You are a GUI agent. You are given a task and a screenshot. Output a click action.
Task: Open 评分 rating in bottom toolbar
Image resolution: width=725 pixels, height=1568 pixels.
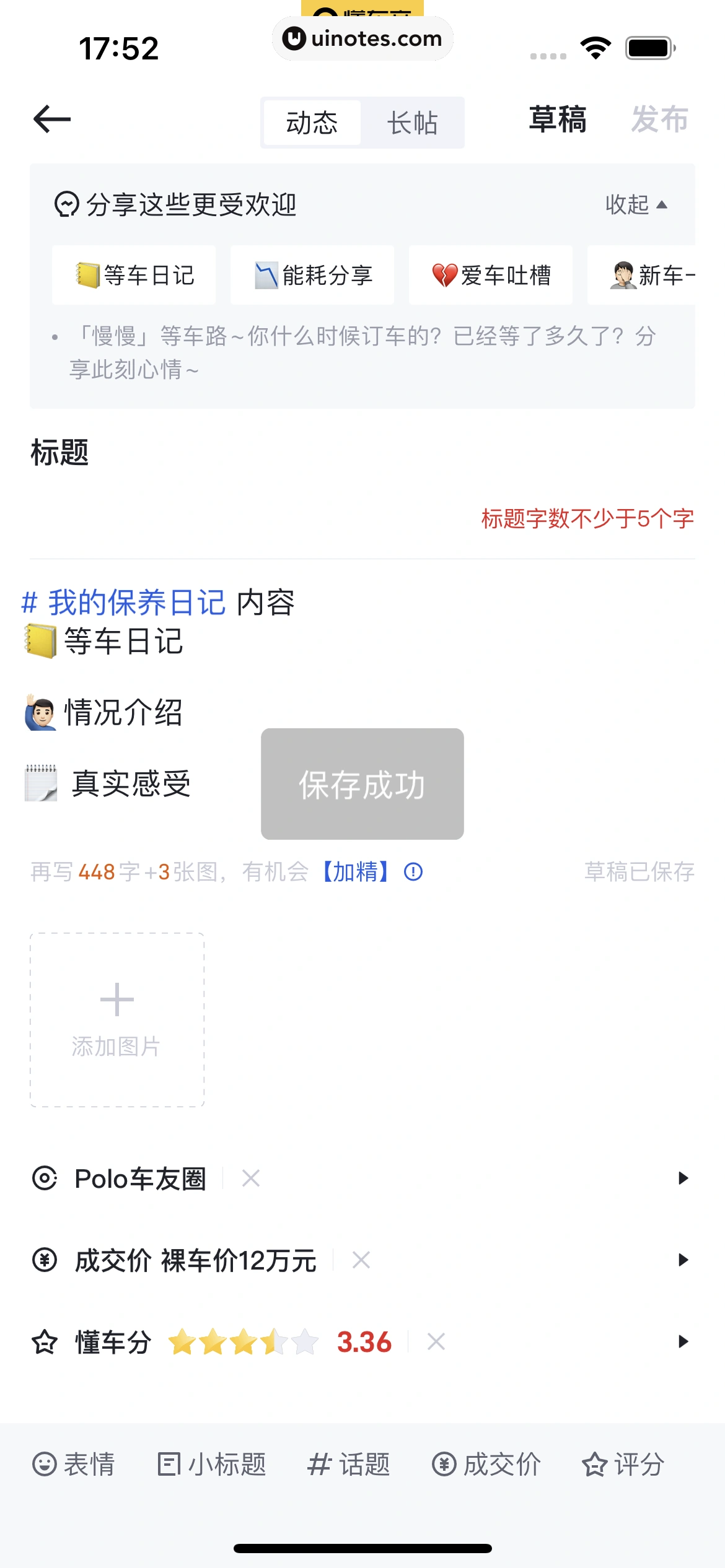623,1465
